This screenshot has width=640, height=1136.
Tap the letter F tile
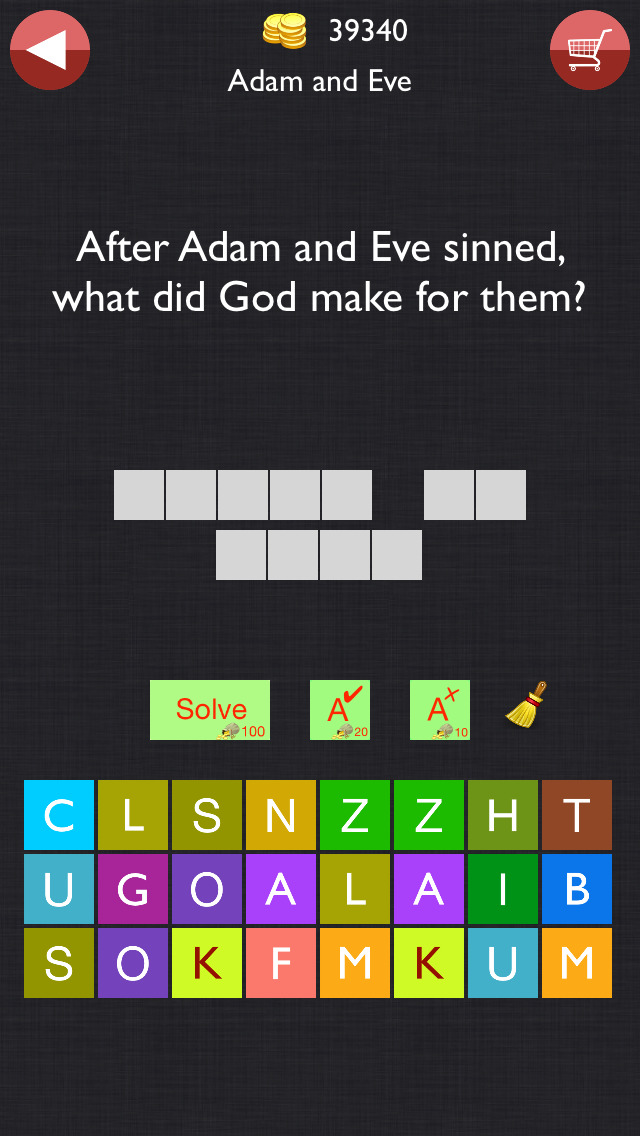click(x=280, y=963)
